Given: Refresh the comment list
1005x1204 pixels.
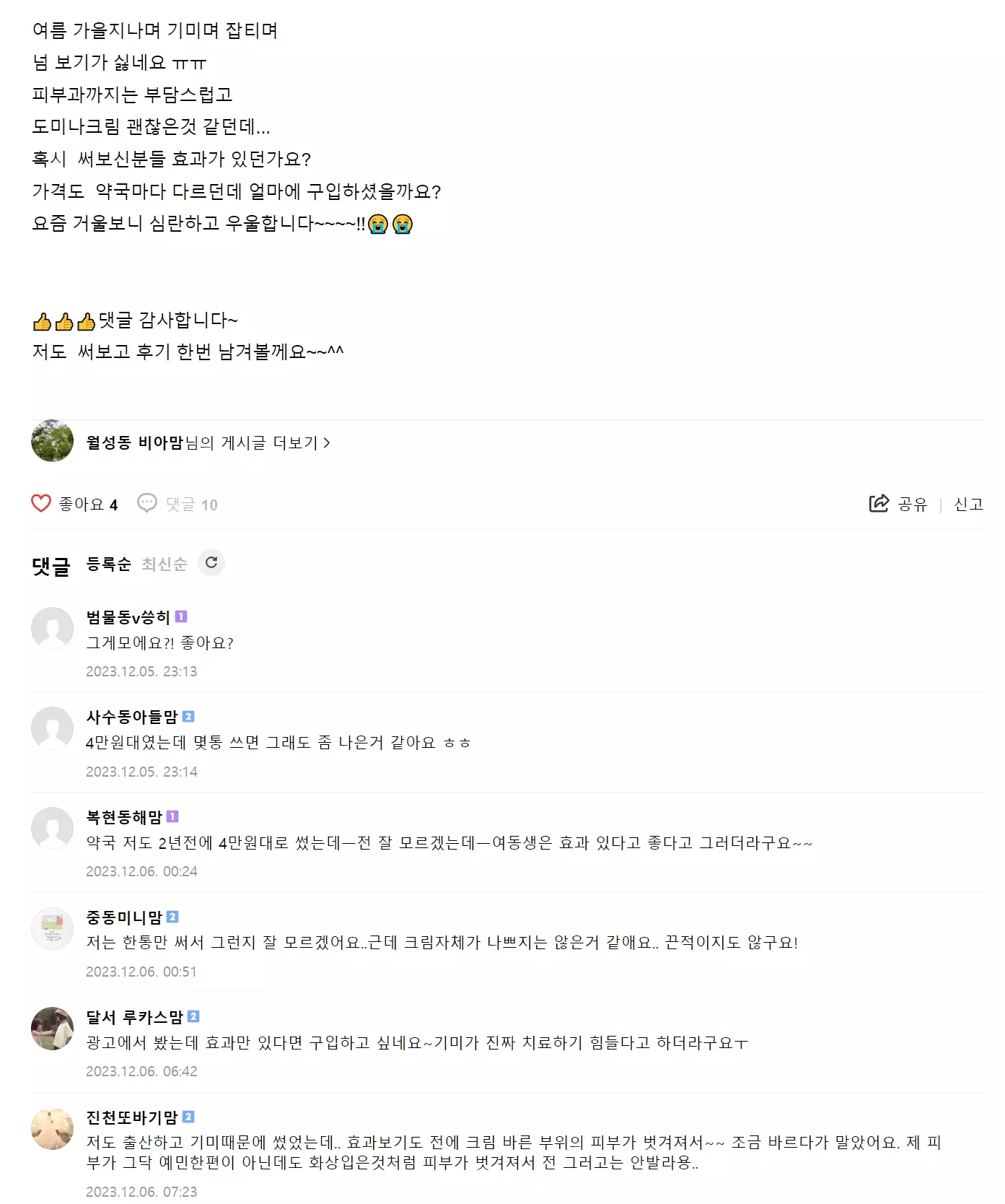Looking at the screenshot, I should pos(211,563).
